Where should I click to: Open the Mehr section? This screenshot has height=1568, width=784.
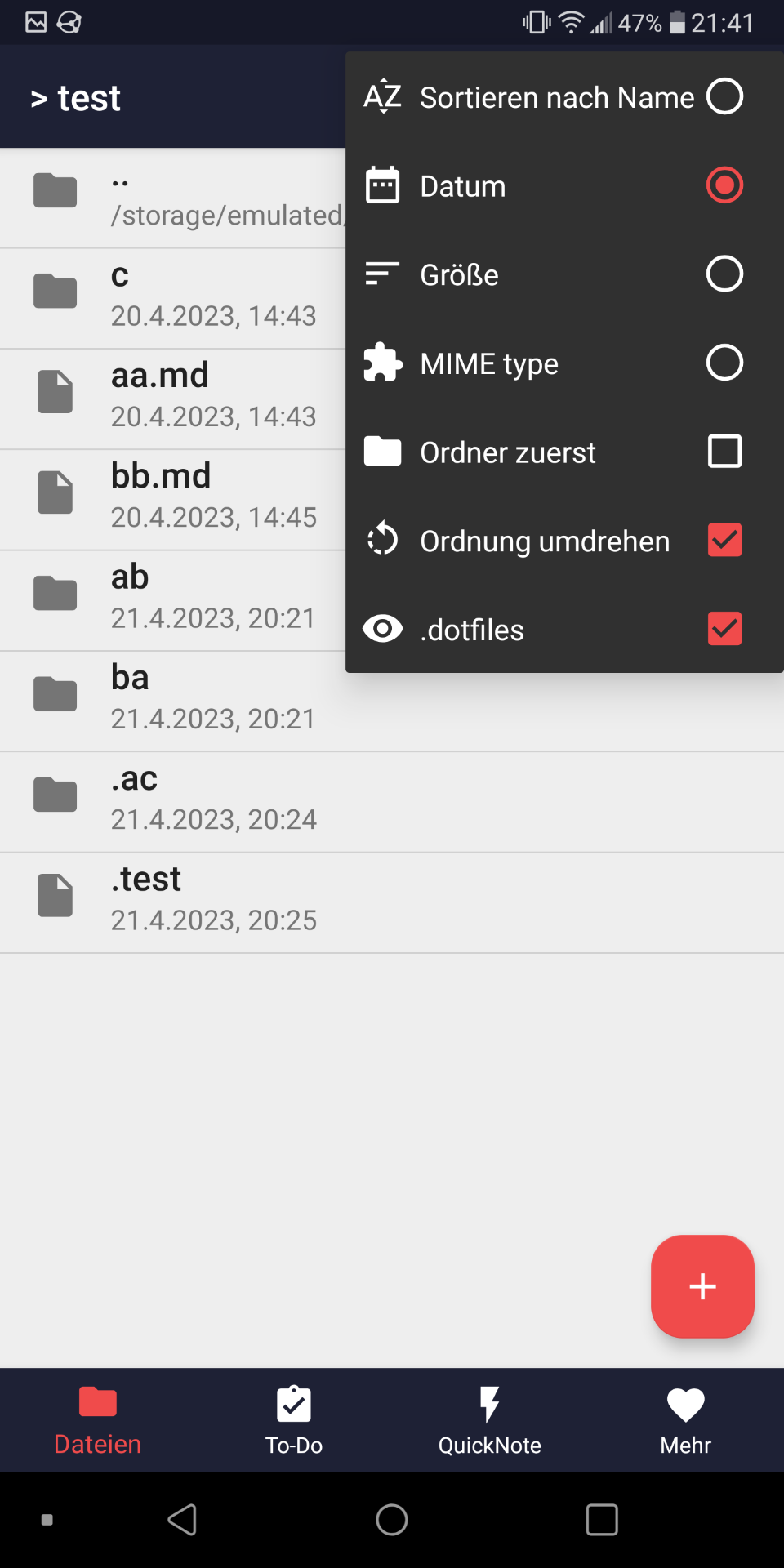click(x=685, y=1419)
